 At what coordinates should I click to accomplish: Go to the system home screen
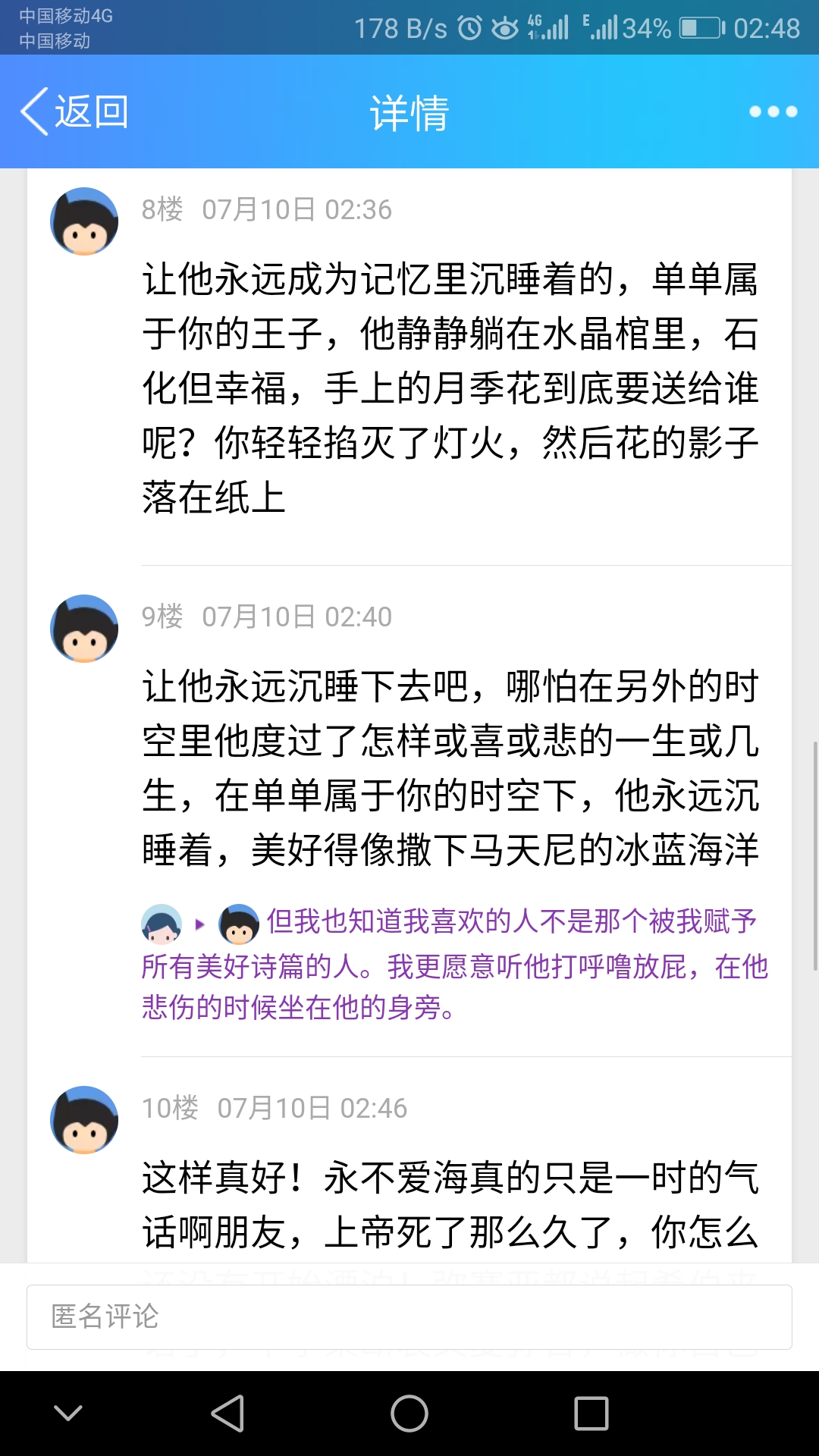tap(409, 1414)
